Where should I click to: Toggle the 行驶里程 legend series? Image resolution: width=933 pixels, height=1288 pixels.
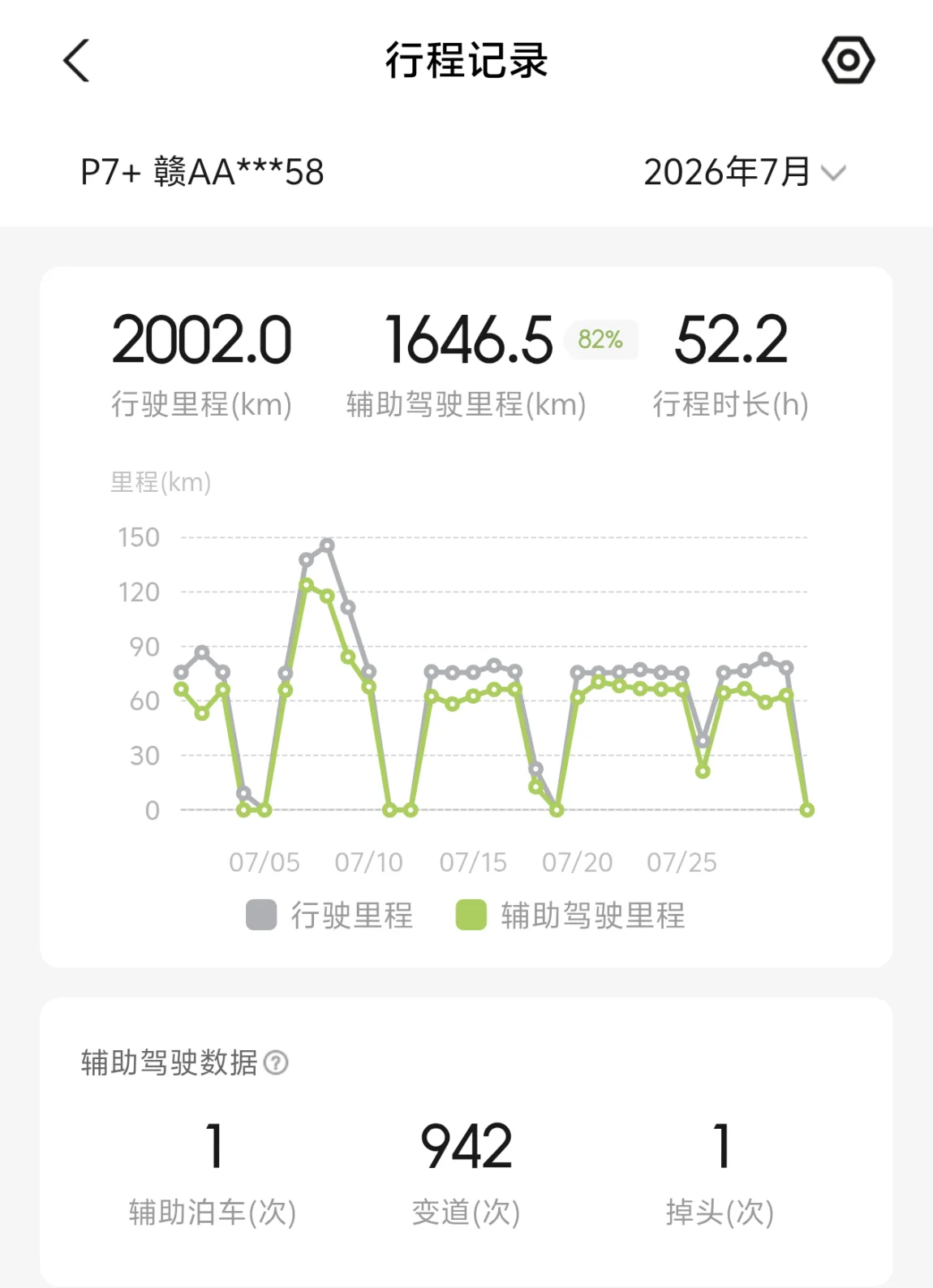(x=329, y=915)
